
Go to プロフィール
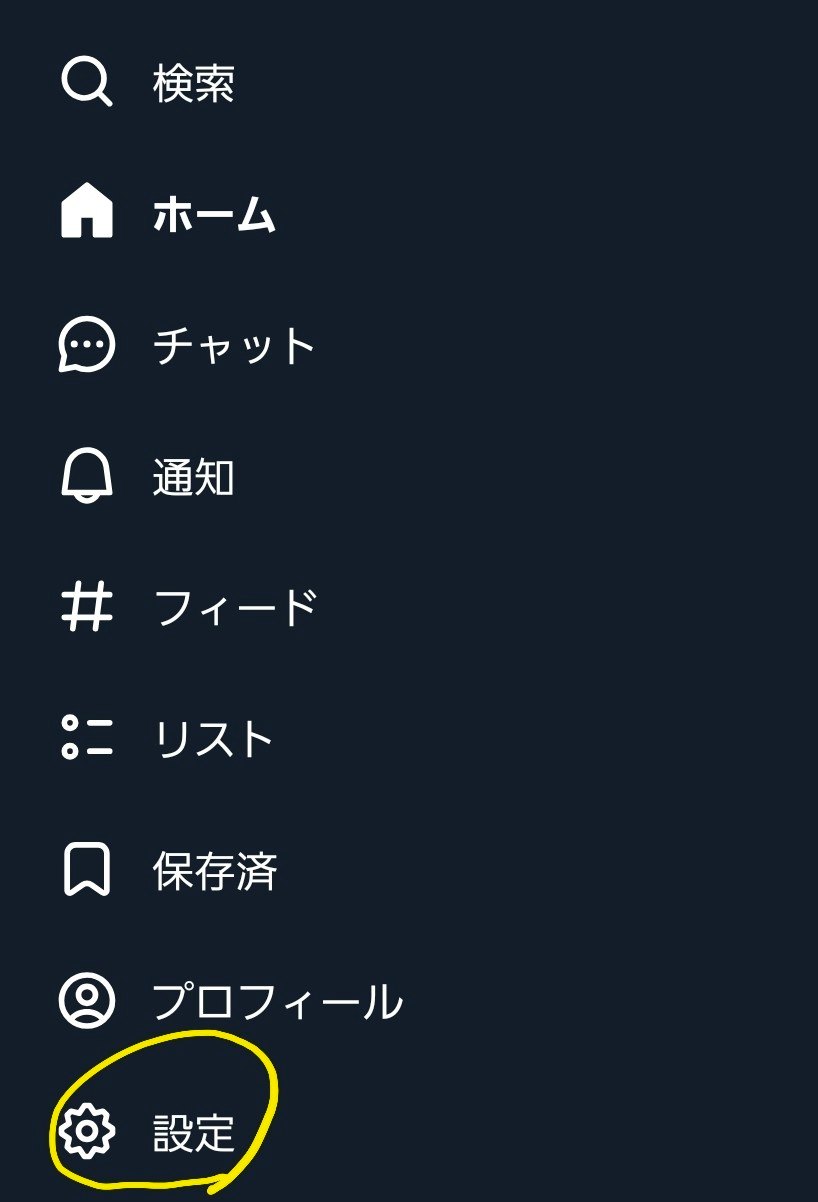[276, 1001]
